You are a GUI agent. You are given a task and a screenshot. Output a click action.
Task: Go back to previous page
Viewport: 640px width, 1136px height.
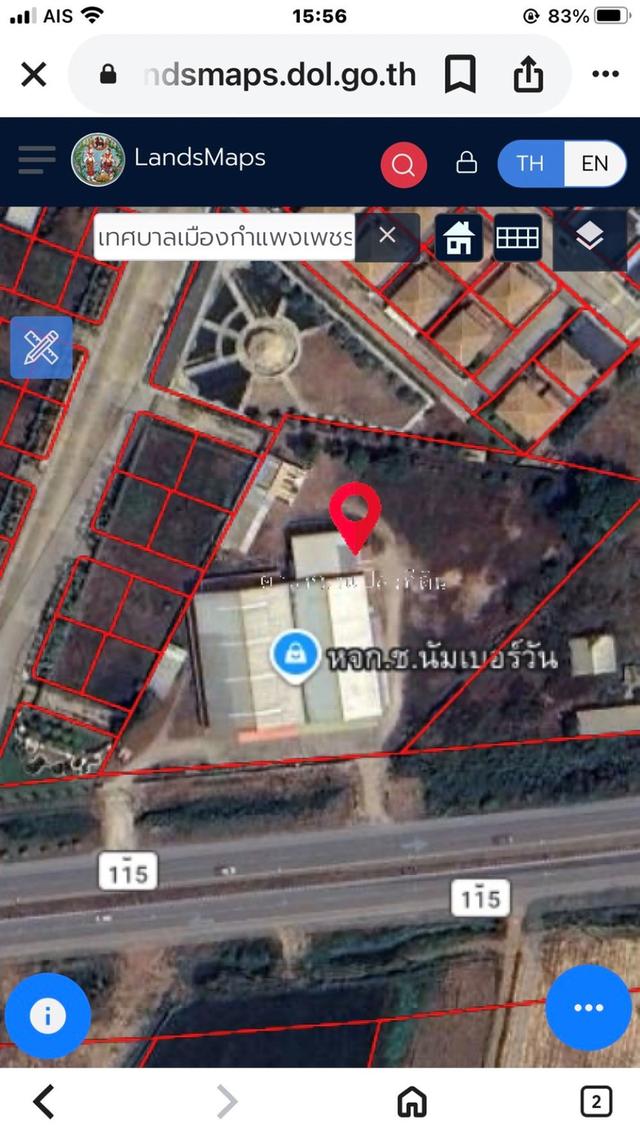point(44,1102)
